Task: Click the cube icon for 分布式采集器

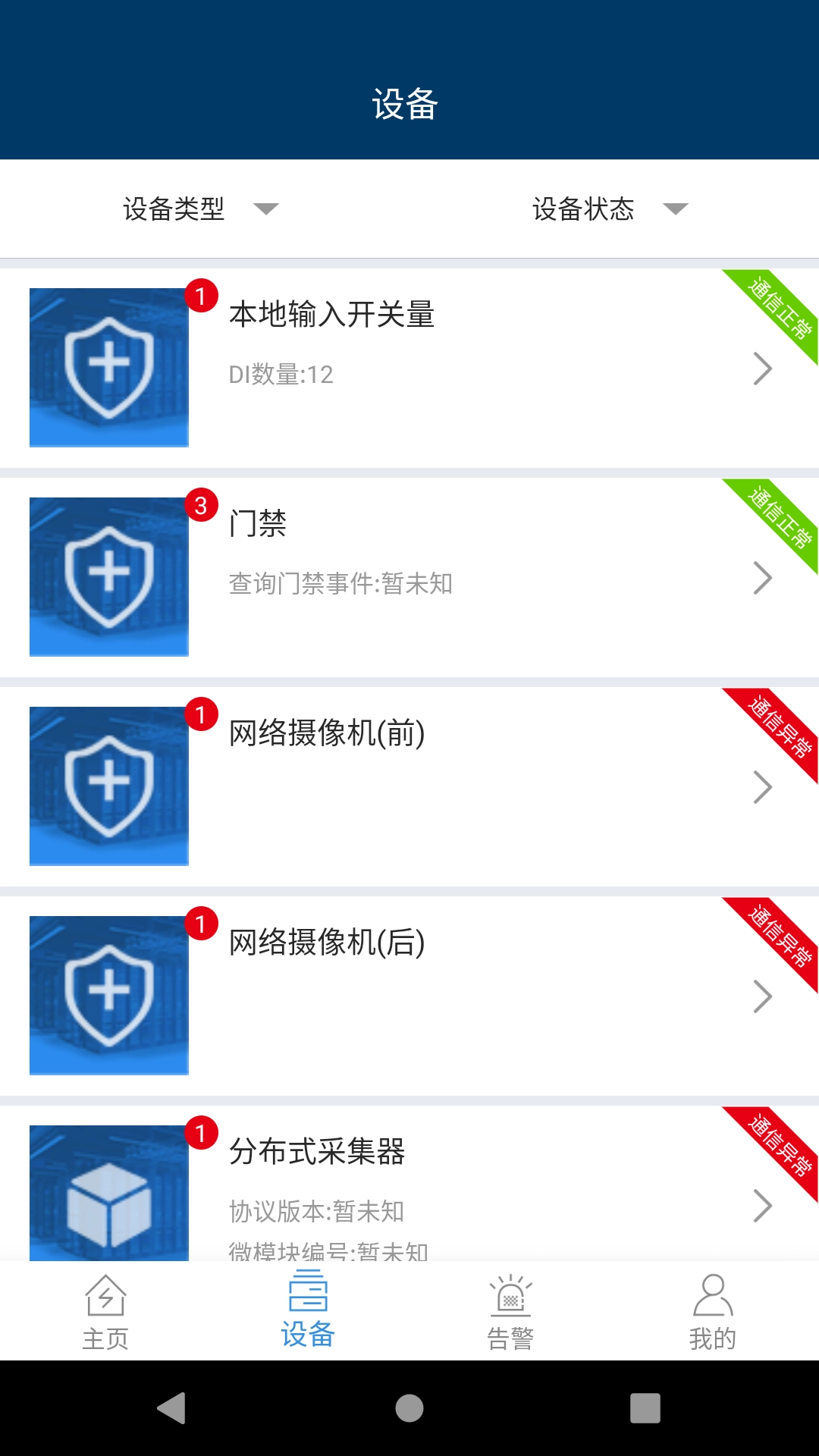Action: click(x=109, y=1206)
